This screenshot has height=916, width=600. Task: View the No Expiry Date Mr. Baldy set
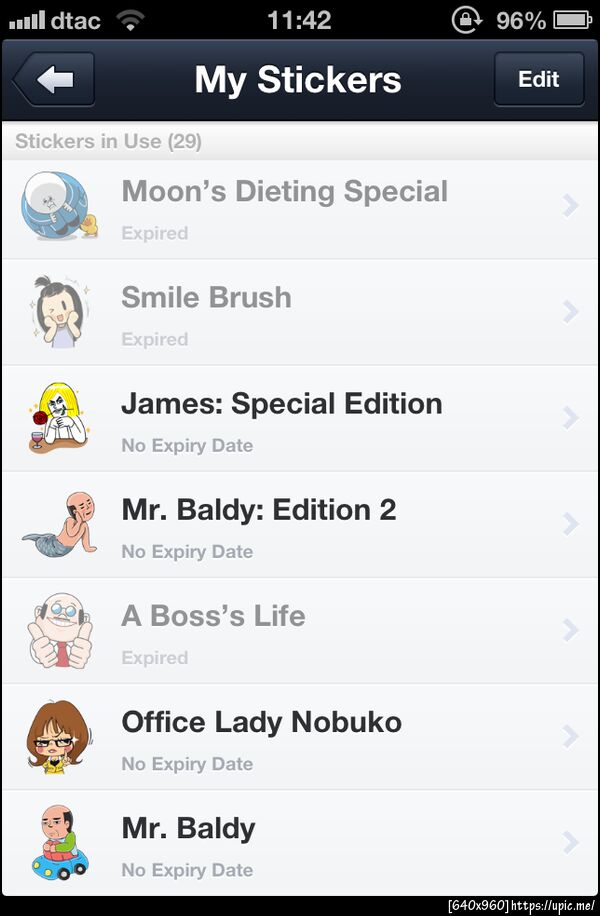pos(300,843)
